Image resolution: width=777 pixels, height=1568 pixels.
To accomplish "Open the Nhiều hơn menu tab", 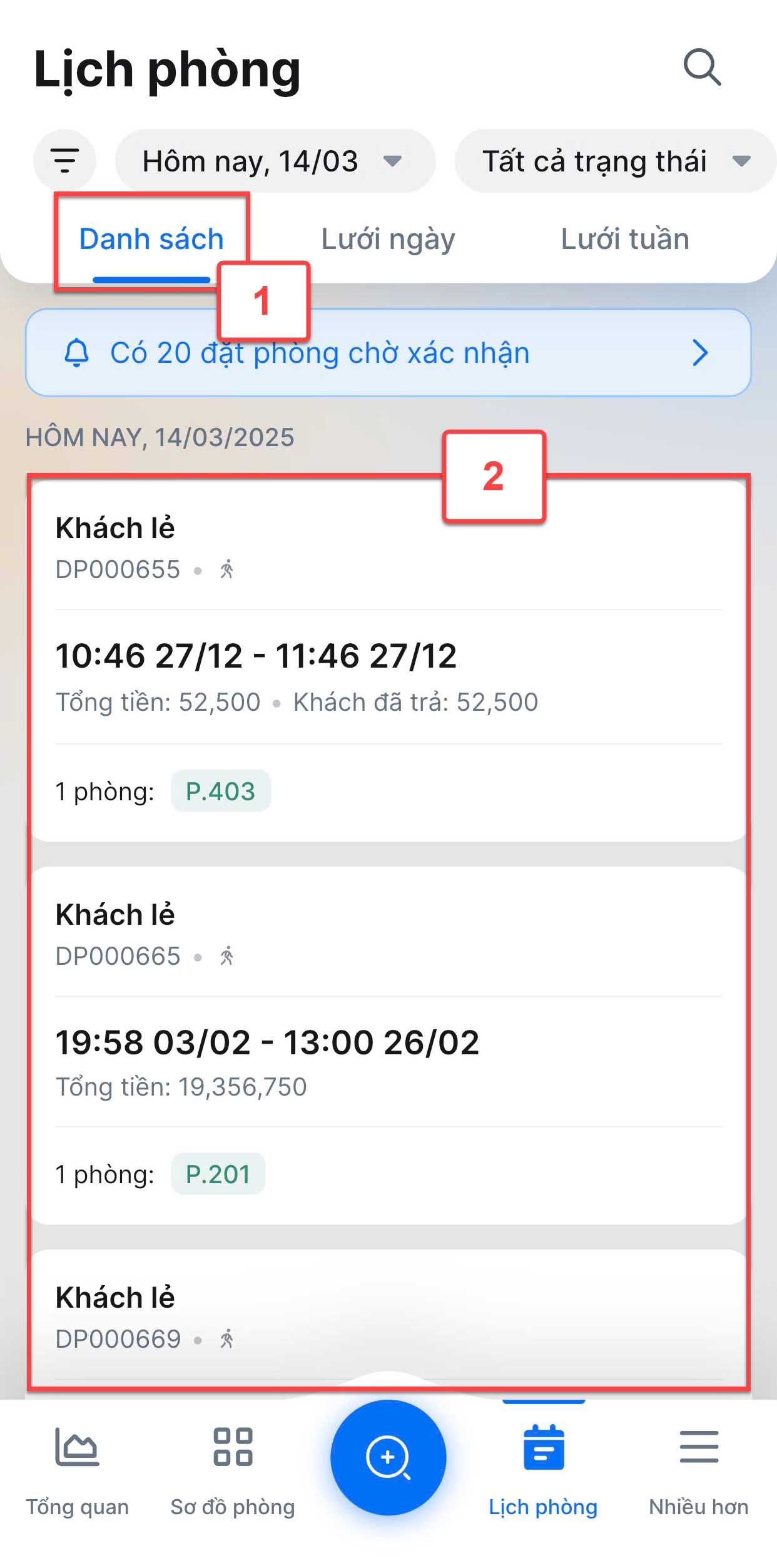I will (699, 1472).
